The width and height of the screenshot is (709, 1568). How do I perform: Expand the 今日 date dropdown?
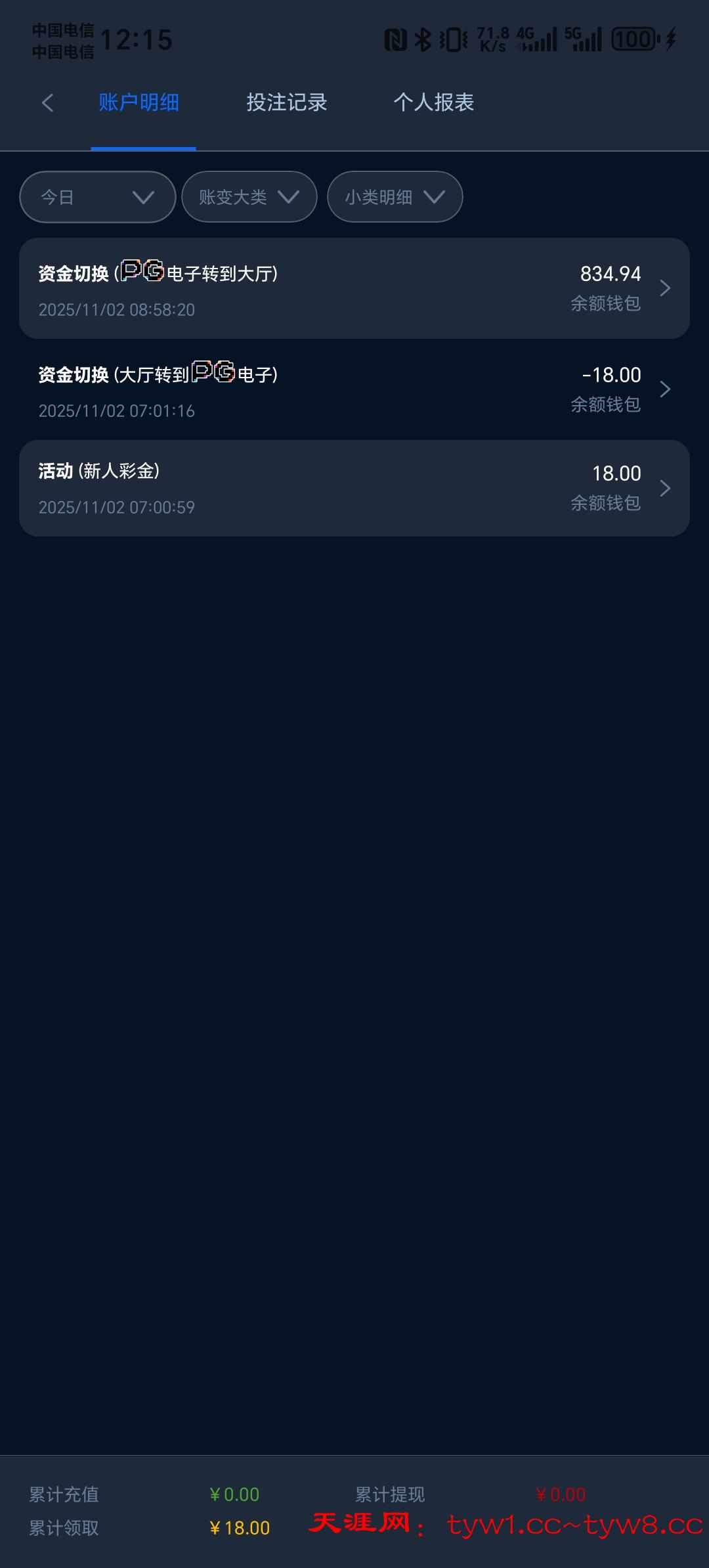click(x=98, y=197)
